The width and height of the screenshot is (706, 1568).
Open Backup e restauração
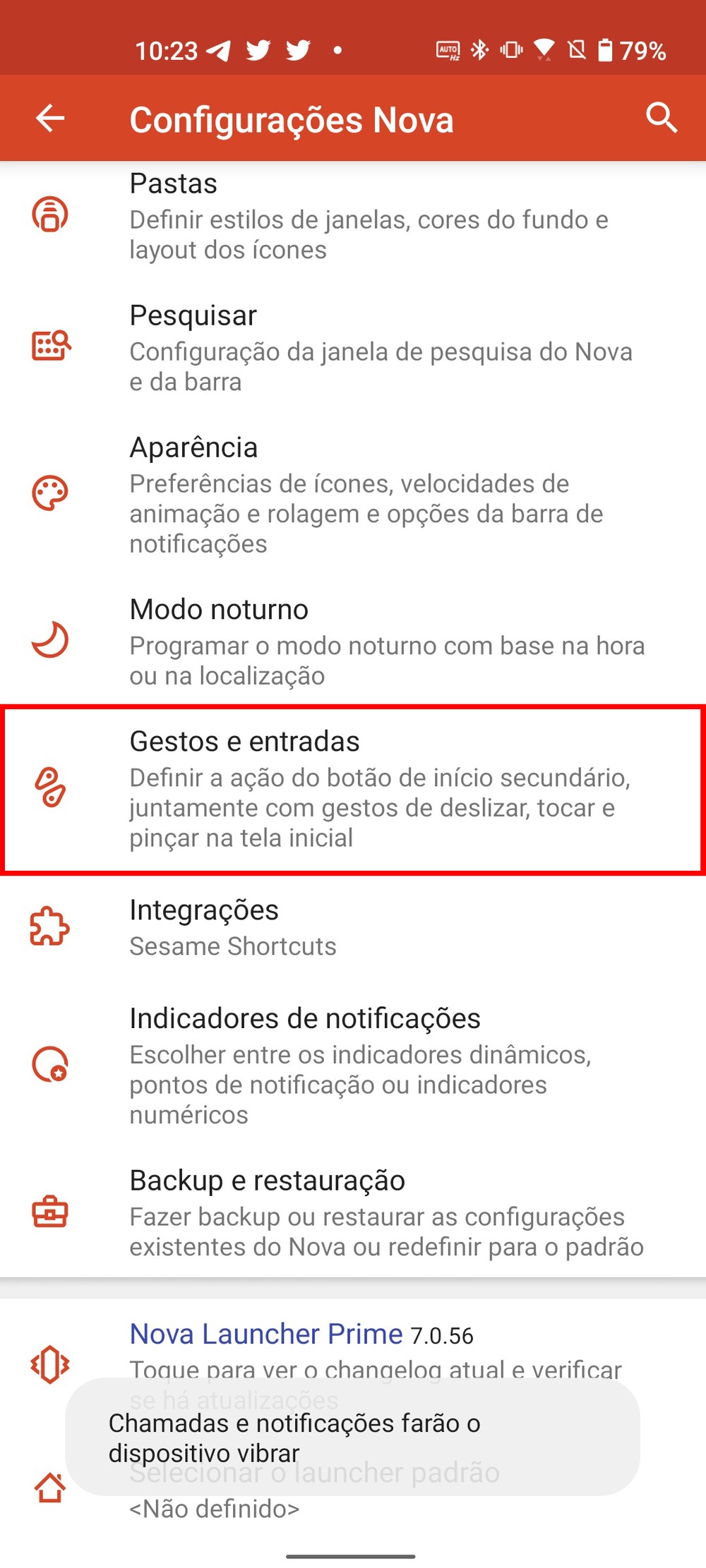click(x=353, y=1212)
